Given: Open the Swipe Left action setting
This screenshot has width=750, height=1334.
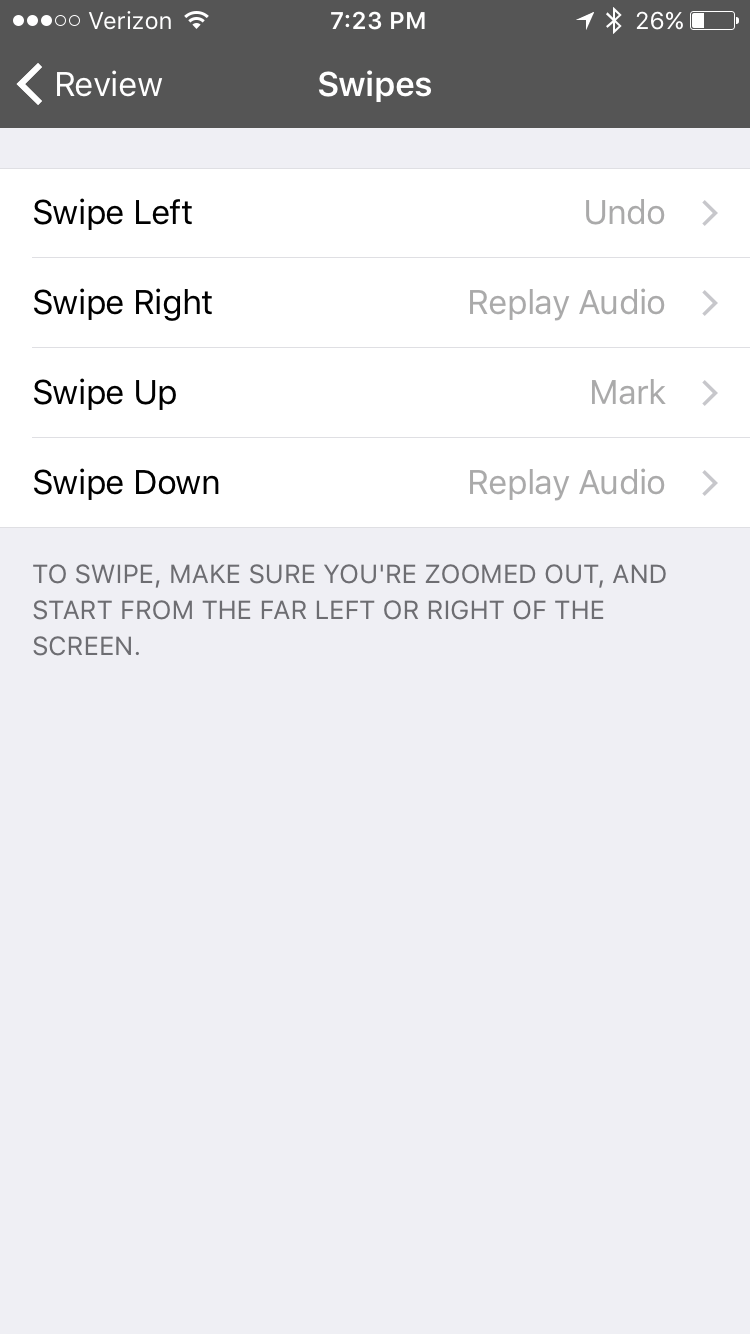Looking at the screenshot, I should (375, 213).
